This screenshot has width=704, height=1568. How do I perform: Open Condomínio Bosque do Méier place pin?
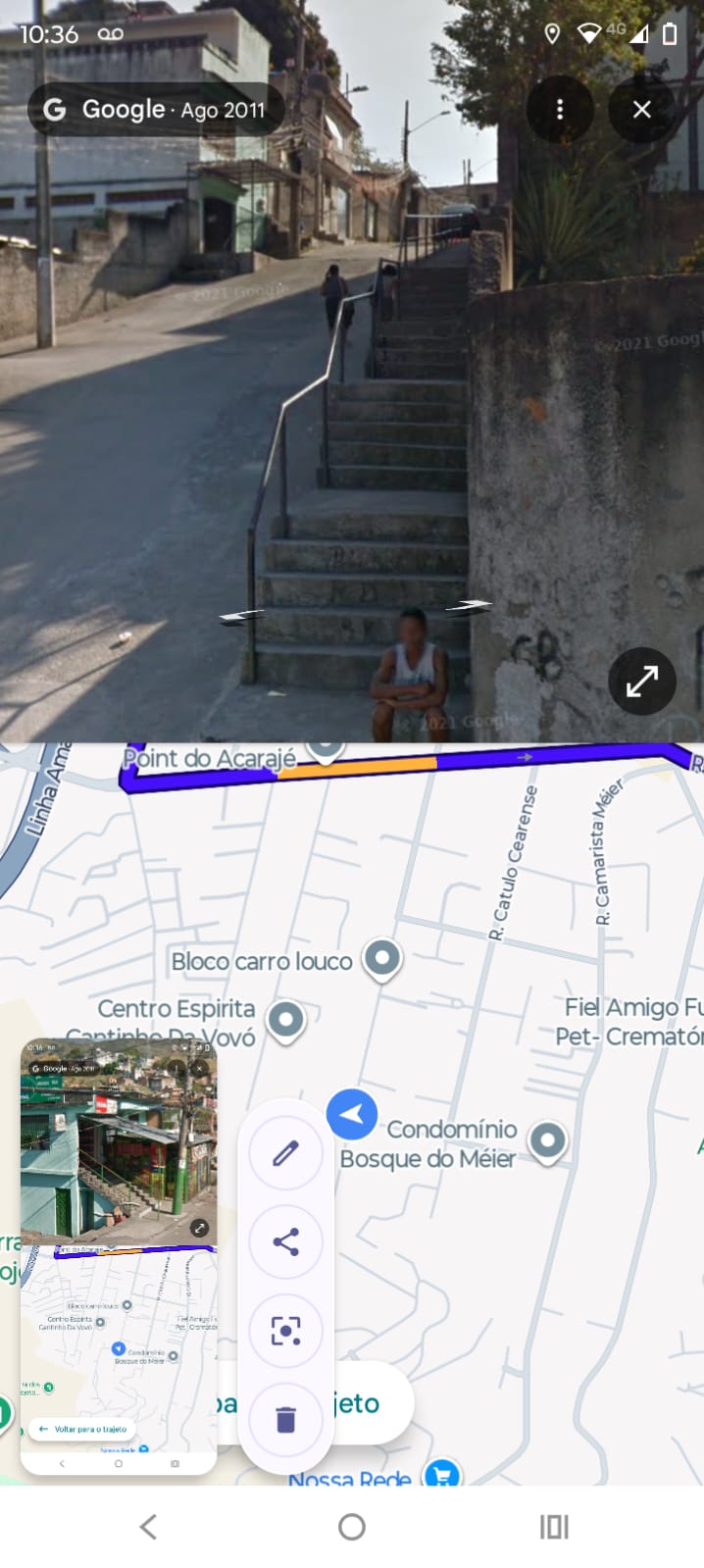(547, 1140)
